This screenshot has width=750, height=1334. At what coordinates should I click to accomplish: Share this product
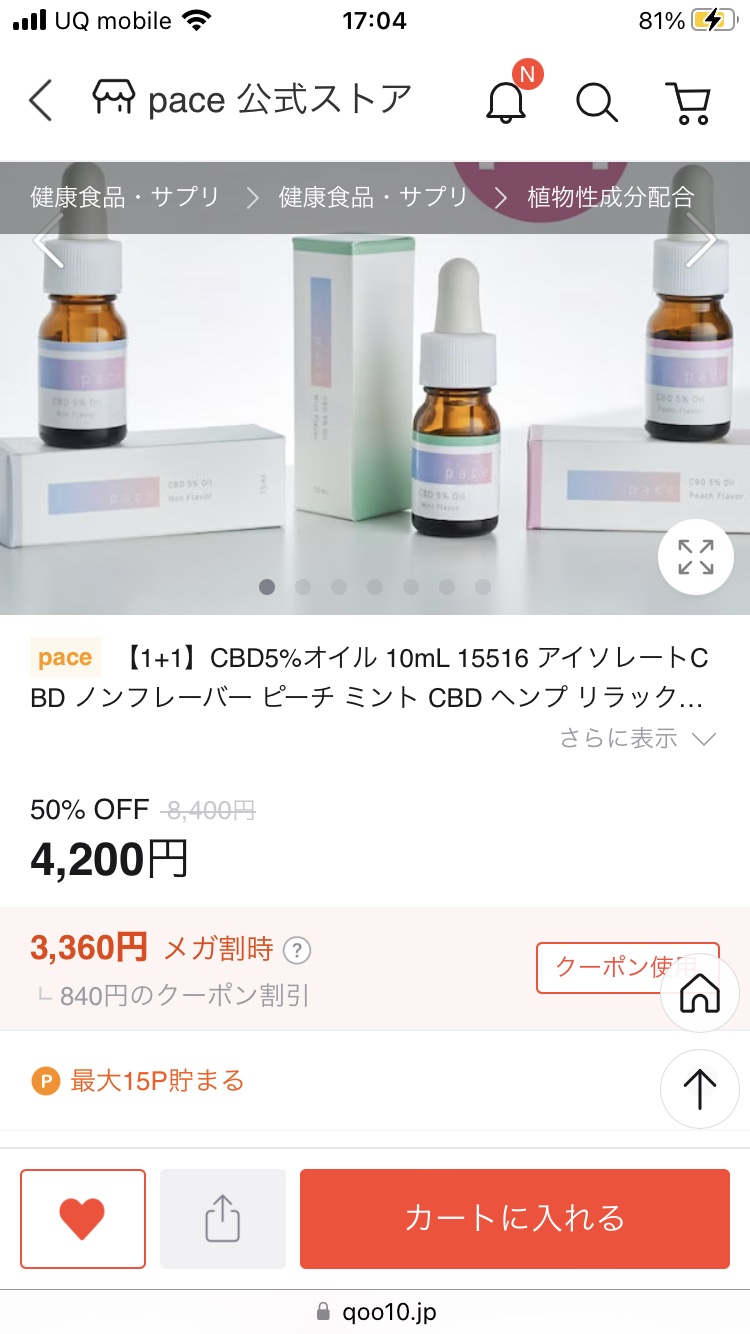tap(223, 1218)
